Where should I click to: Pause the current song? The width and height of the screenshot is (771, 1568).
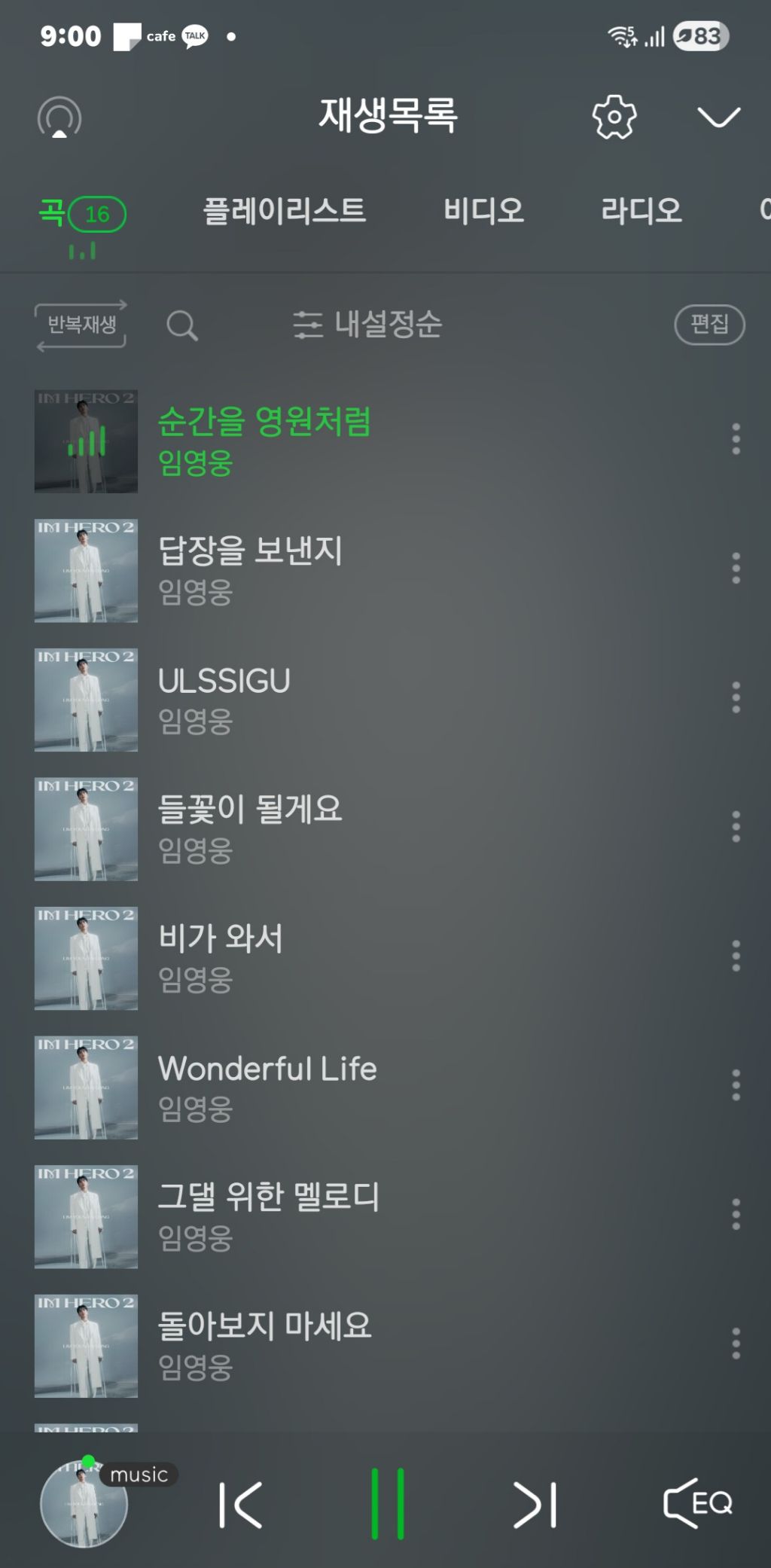click(x=388, y=1503)
